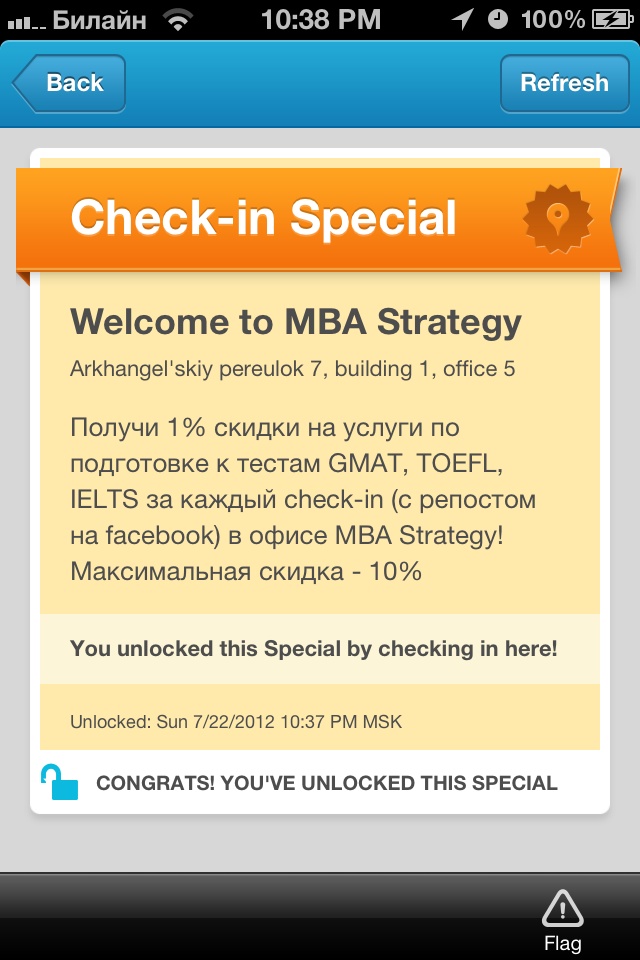
Task: Refresh the check-in special
Action: point(563,83)
